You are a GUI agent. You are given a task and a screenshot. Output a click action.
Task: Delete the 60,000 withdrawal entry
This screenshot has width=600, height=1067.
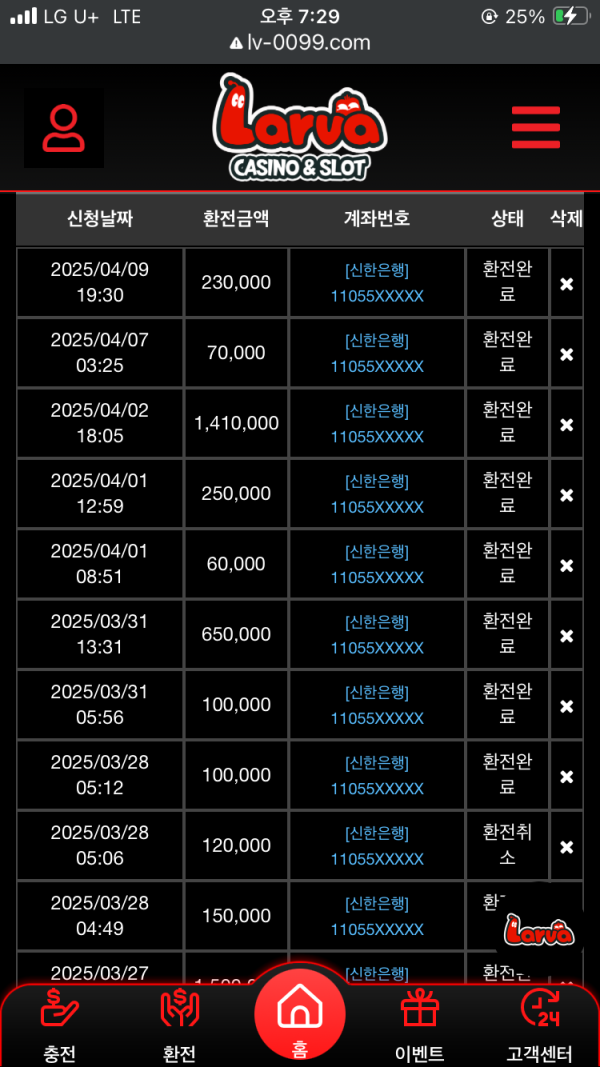[x=566, y=565]
